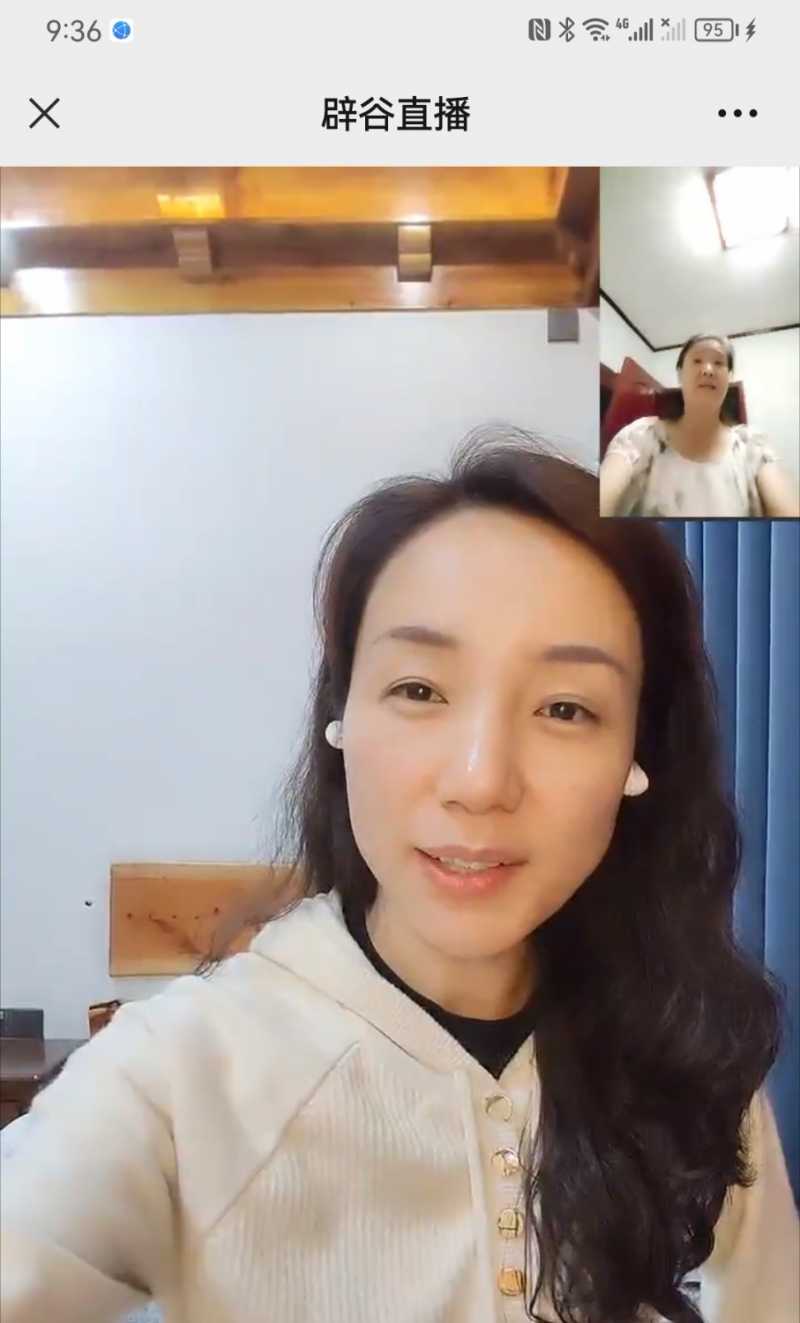The width and height of the screenshot is (800, 1323).
Task: Open the three-dot overflow menu
Action: tap(737, 114)
